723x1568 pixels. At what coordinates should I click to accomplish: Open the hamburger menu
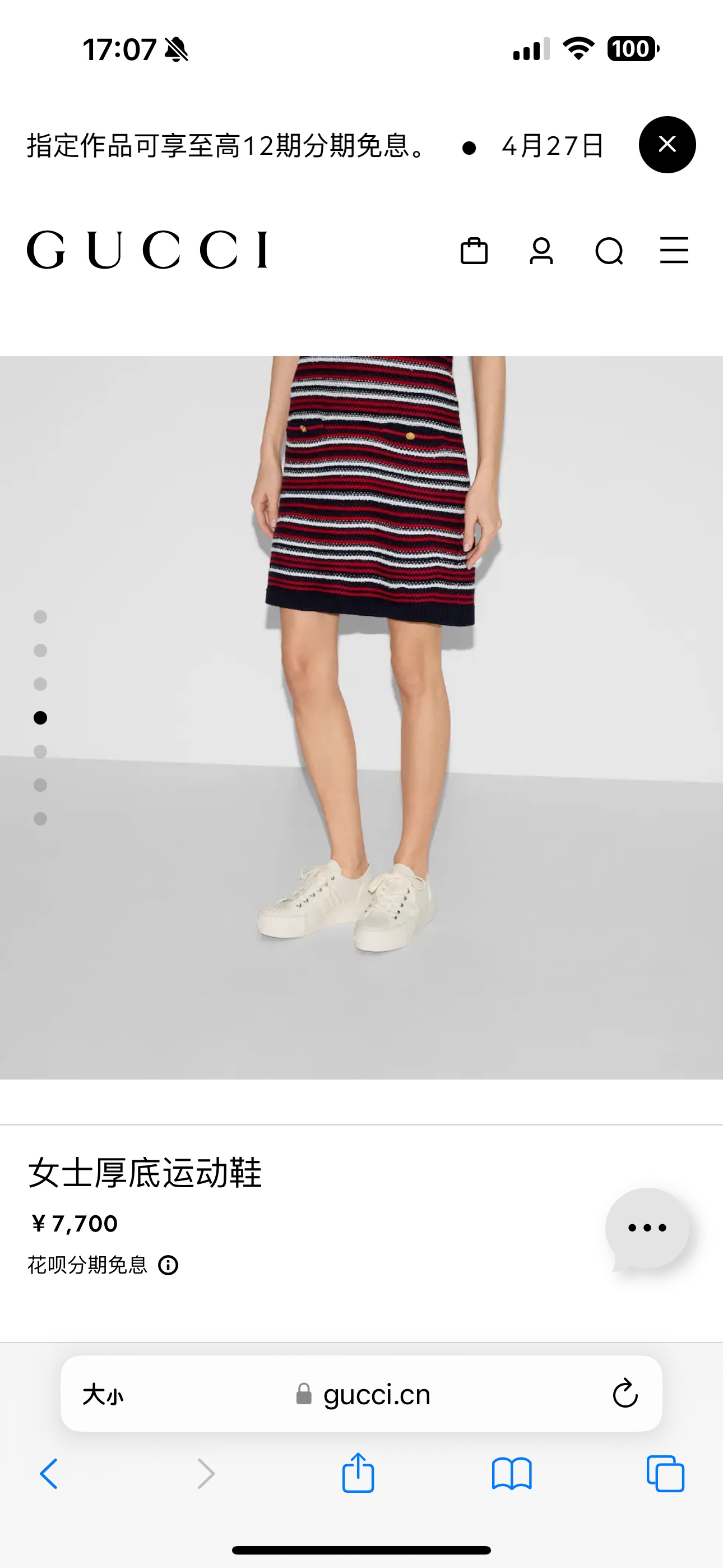pos(674,250)
